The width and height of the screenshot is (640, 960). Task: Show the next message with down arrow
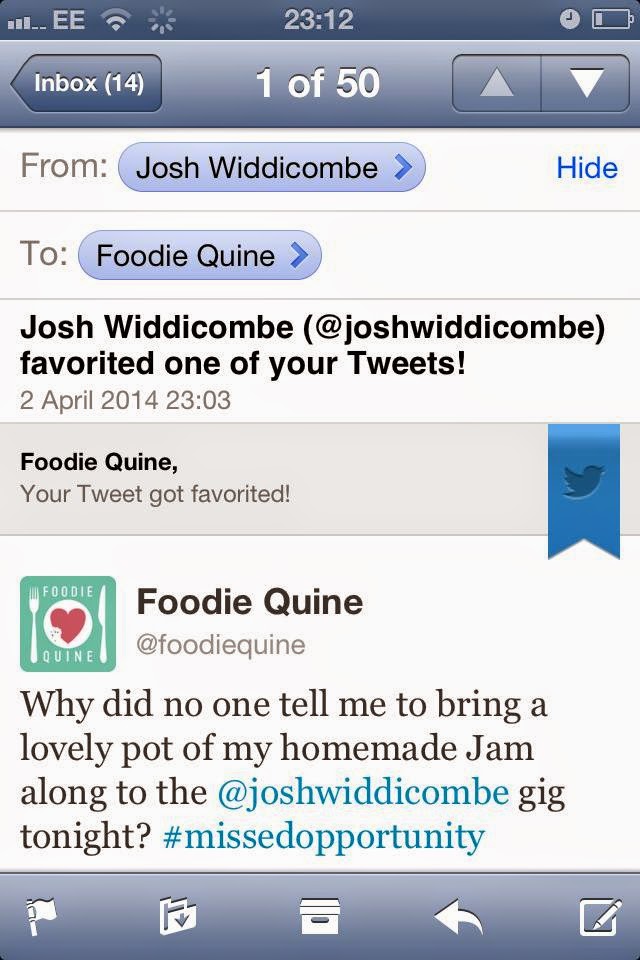[585, 83]
